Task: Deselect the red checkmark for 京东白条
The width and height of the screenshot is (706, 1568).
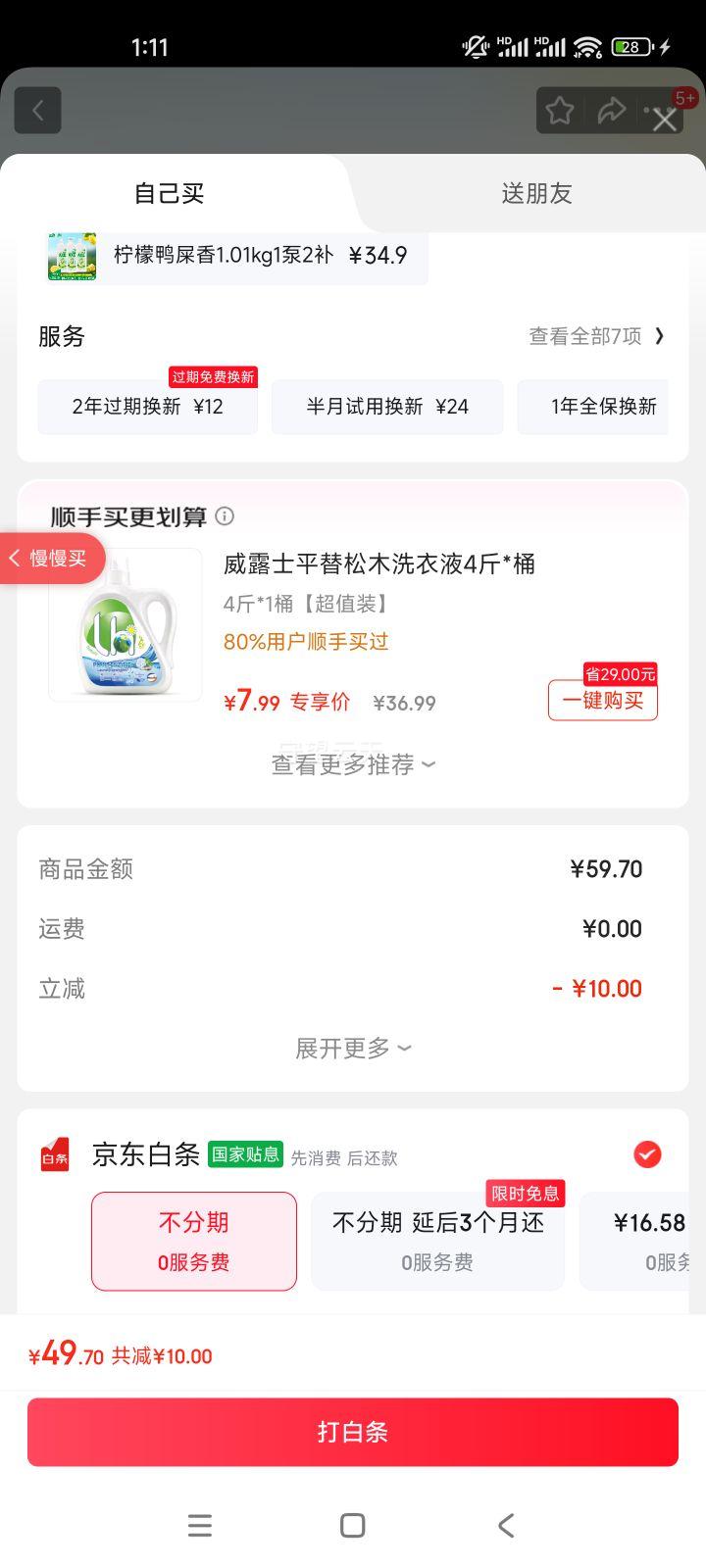Action: coord(646,1154)
